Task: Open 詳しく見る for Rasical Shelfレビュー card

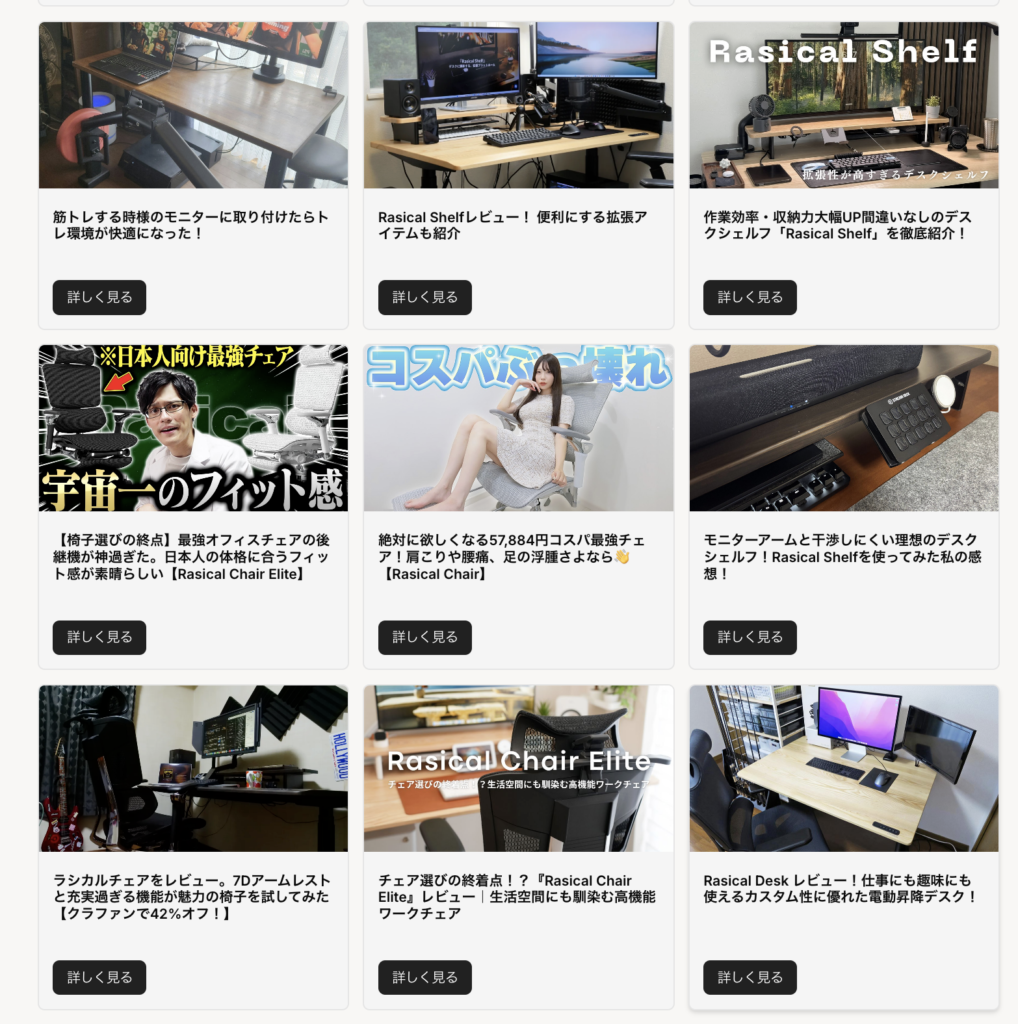Action: pyautogui.click(x=424, y=297)
